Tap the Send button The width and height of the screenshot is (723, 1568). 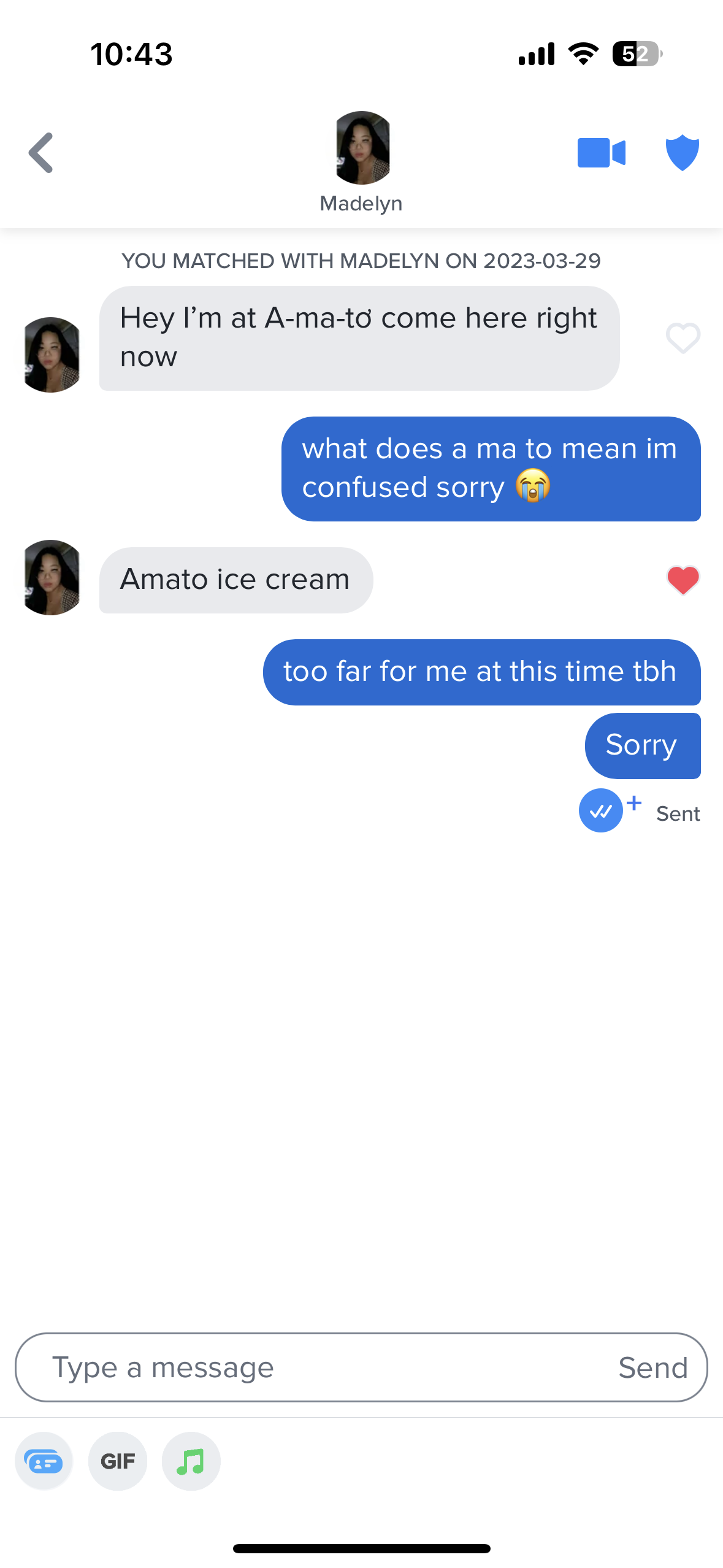point(653,1367)
